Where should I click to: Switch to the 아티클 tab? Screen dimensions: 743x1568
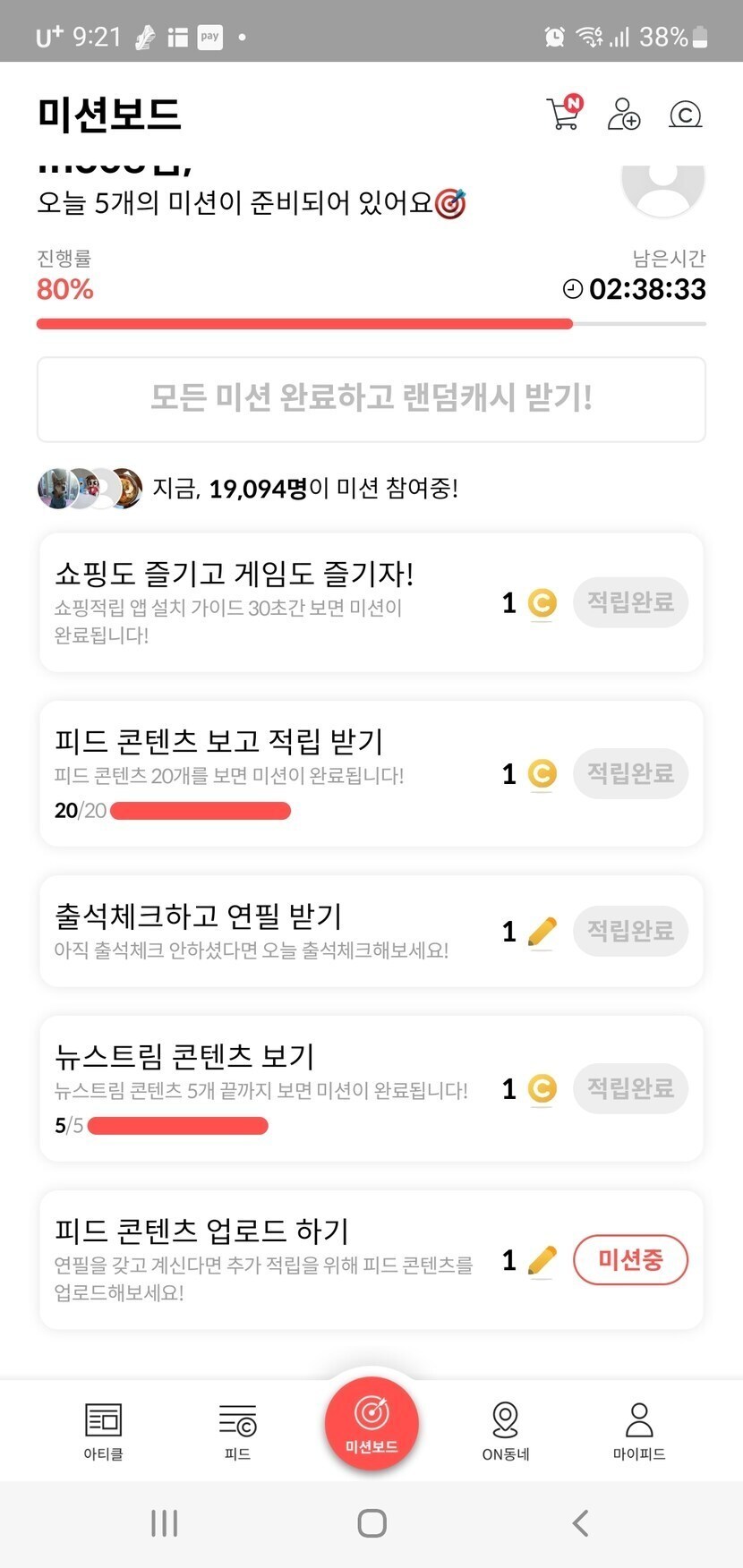103,1430
